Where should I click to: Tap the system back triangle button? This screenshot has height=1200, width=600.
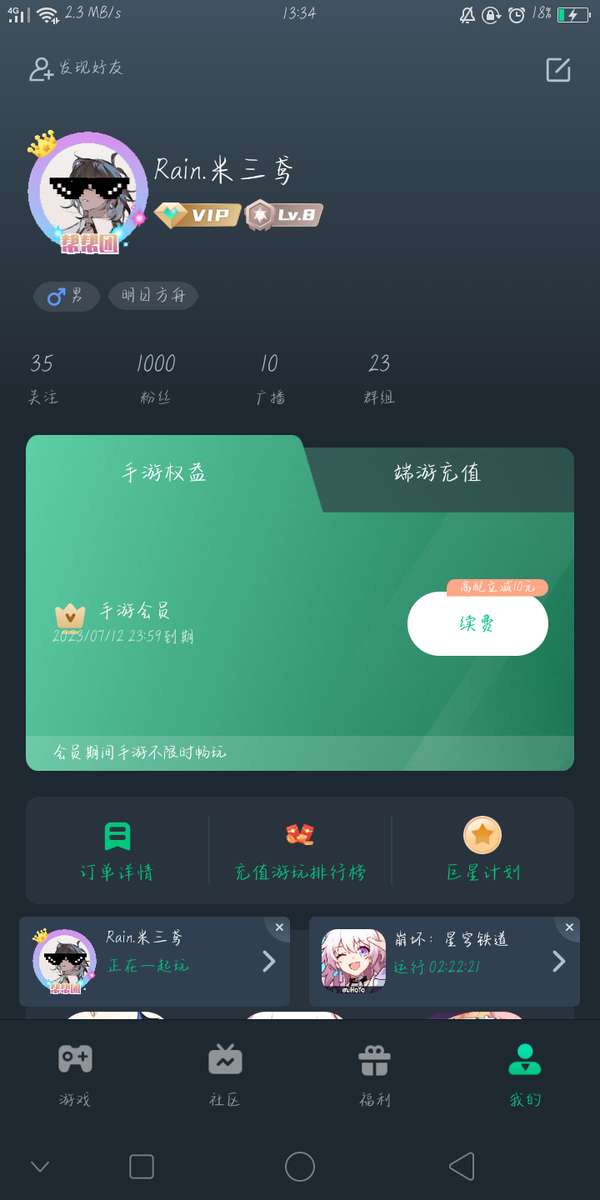[x=460, y=1166]
